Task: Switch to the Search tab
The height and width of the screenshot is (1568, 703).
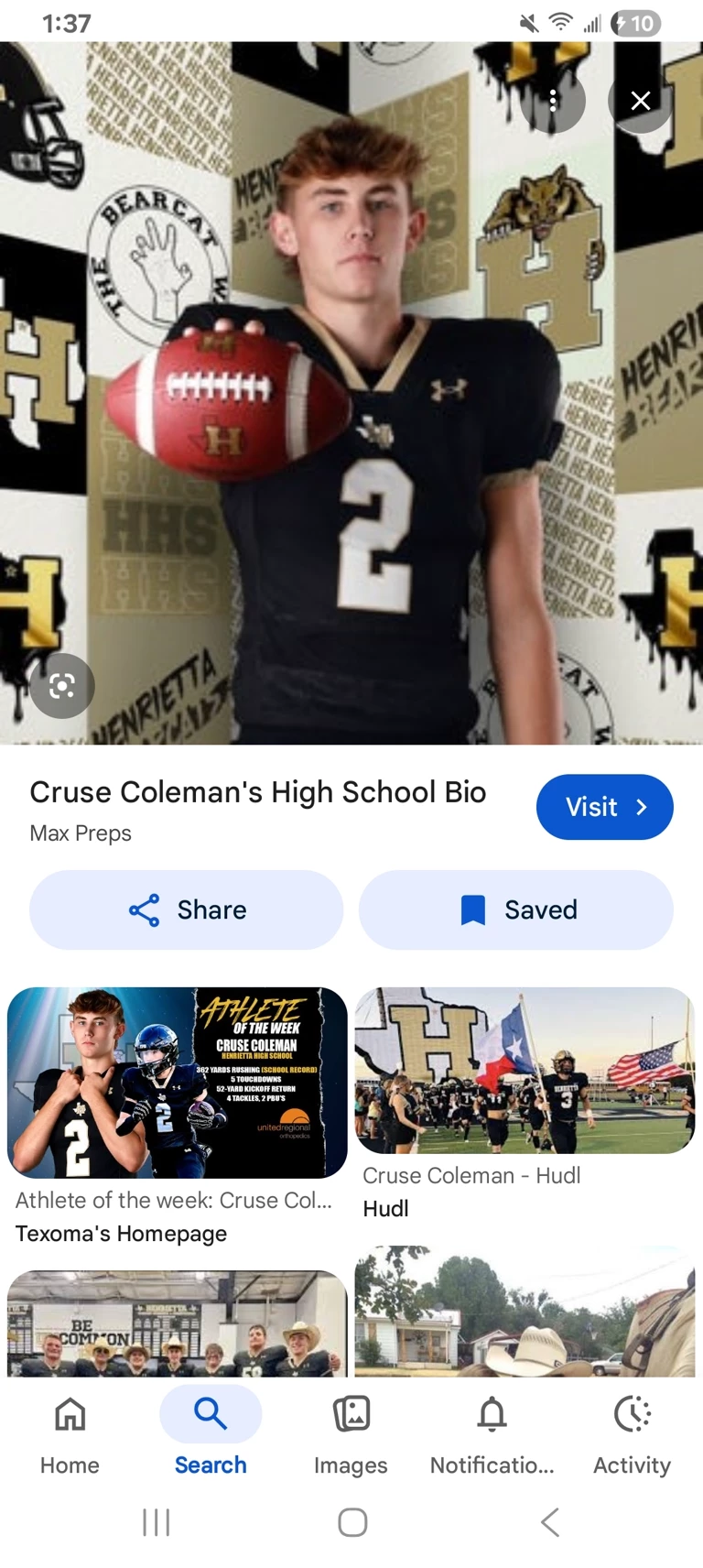Action: [x=211, y=1433]
